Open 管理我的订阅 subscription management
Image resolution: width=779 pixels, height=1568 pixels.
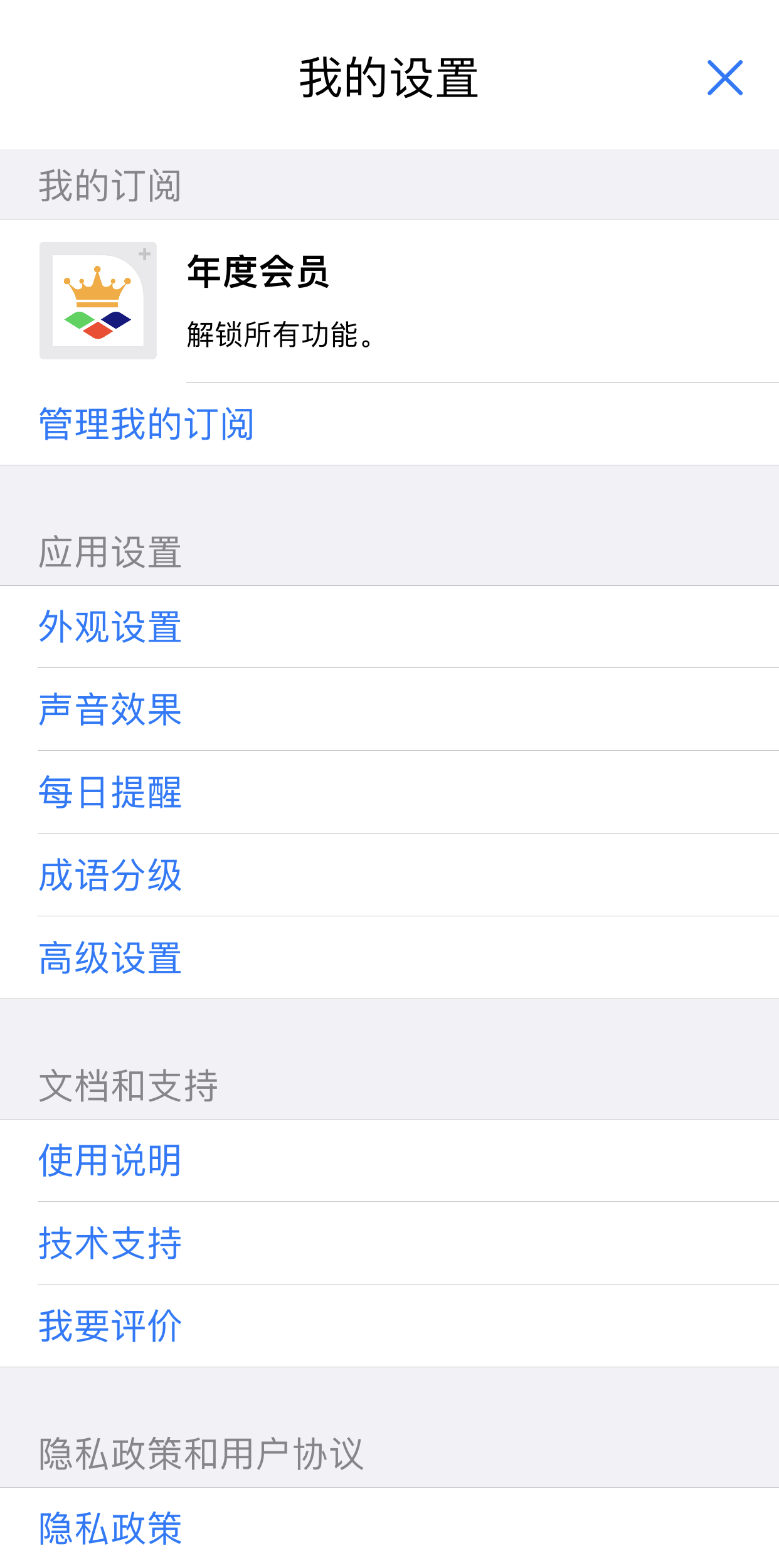pyautogui.click(x=146, y=425)
